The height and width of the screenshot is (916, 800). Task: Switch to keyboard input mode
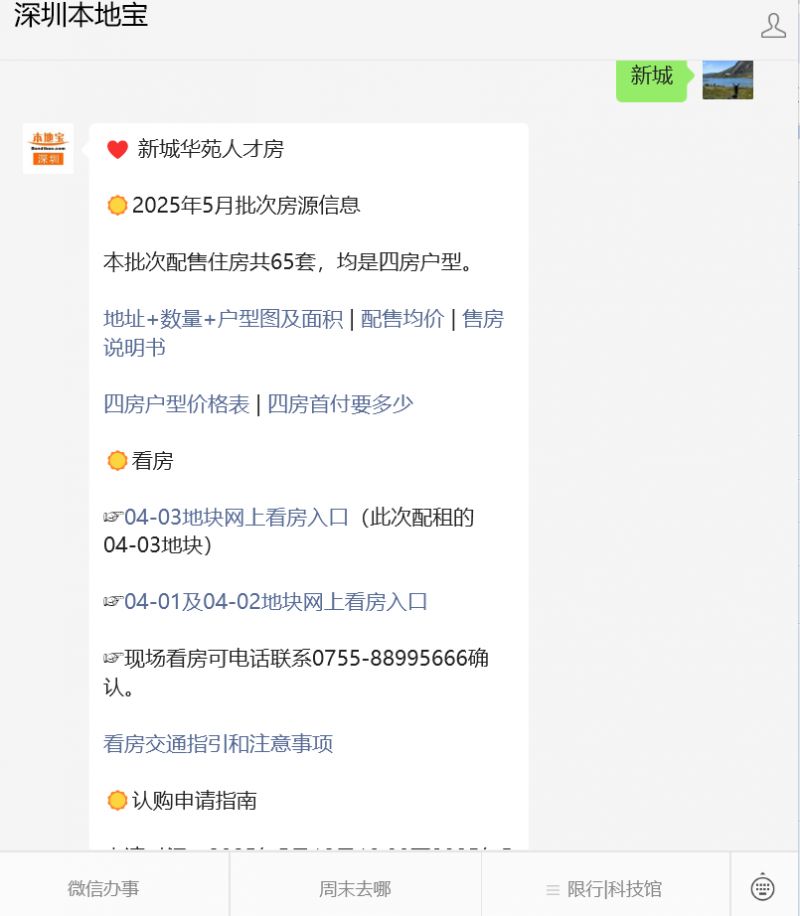pos(763,887)
